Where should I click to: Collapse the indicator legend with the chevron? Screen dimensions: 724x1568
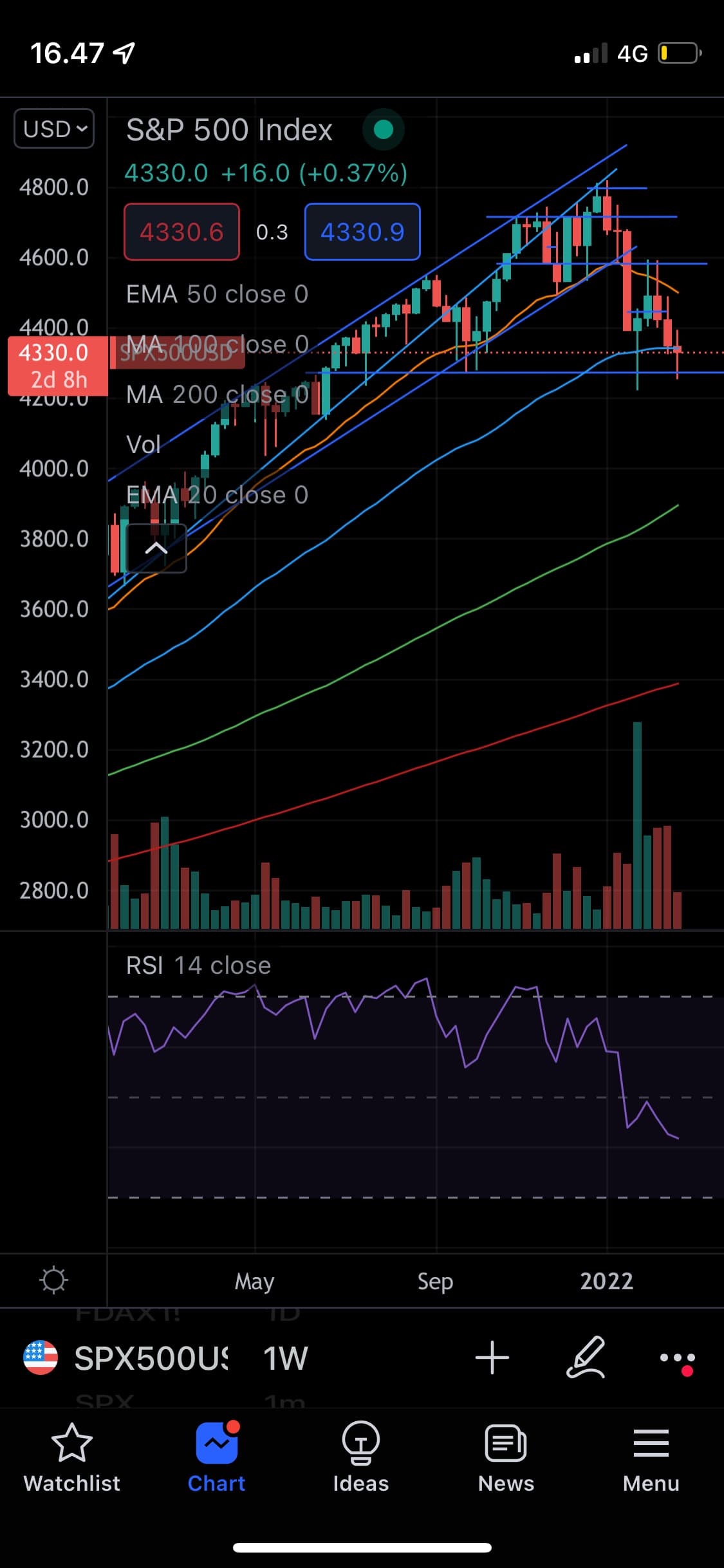point(156,548)
